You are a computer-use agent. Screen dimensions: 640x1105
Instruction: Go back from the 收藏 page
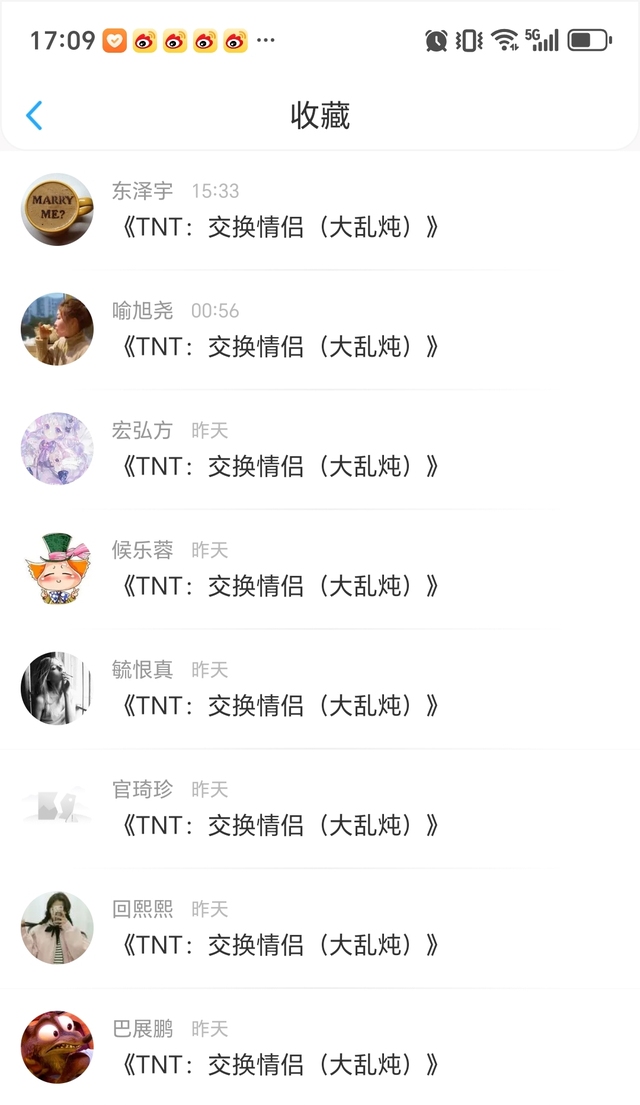pos(34,116)
